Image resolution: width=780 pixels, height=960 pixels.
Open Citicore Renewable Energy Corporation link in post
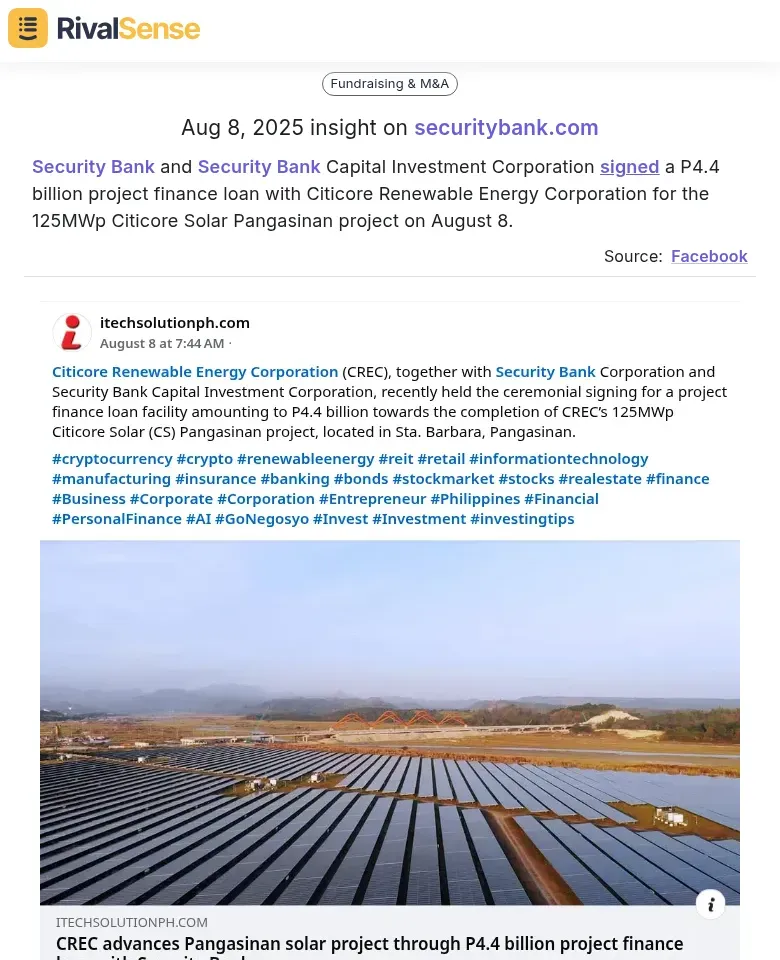(195, 372)
